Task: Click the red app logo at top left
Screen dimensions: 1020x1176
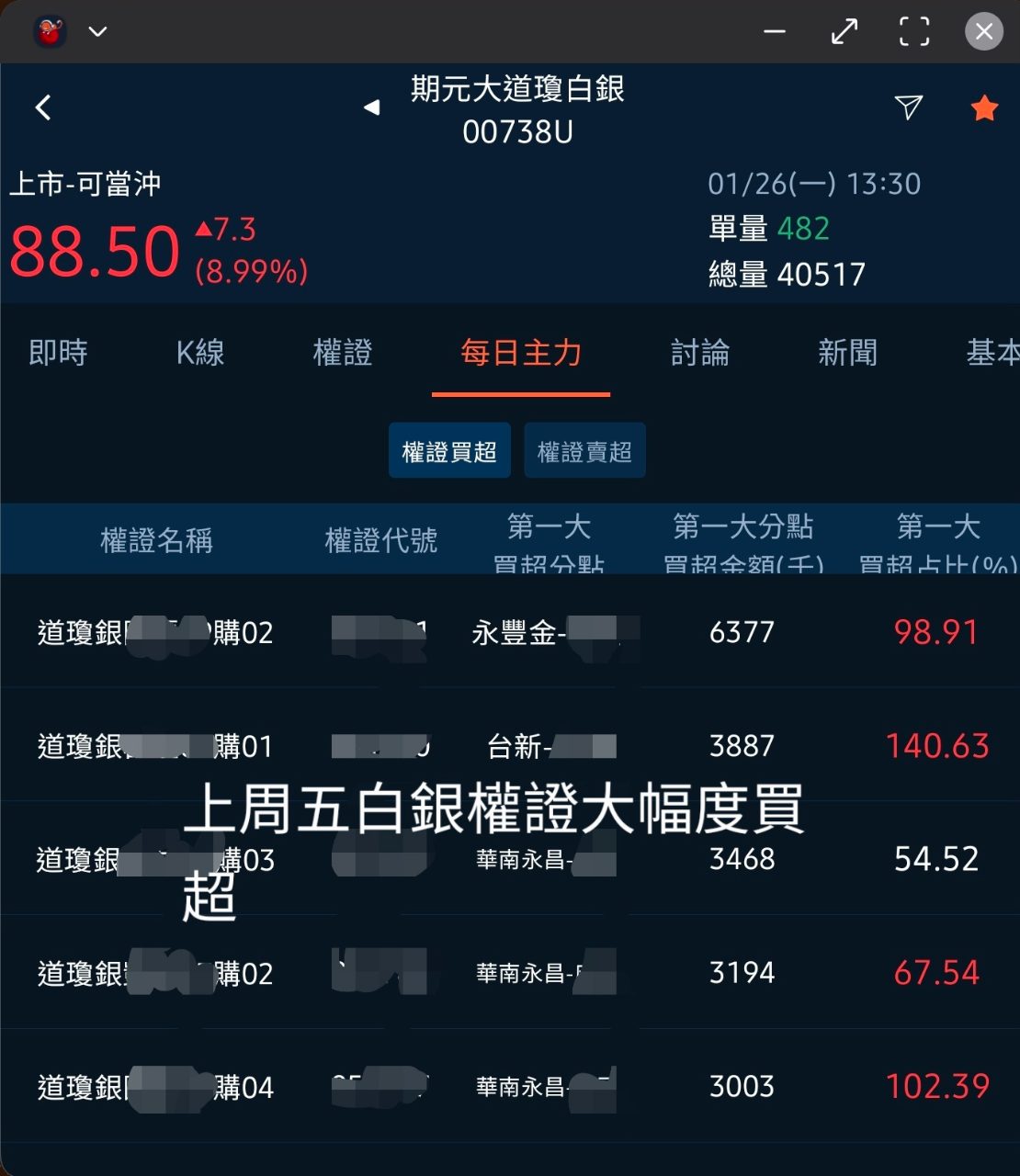Action: [50, 31]
